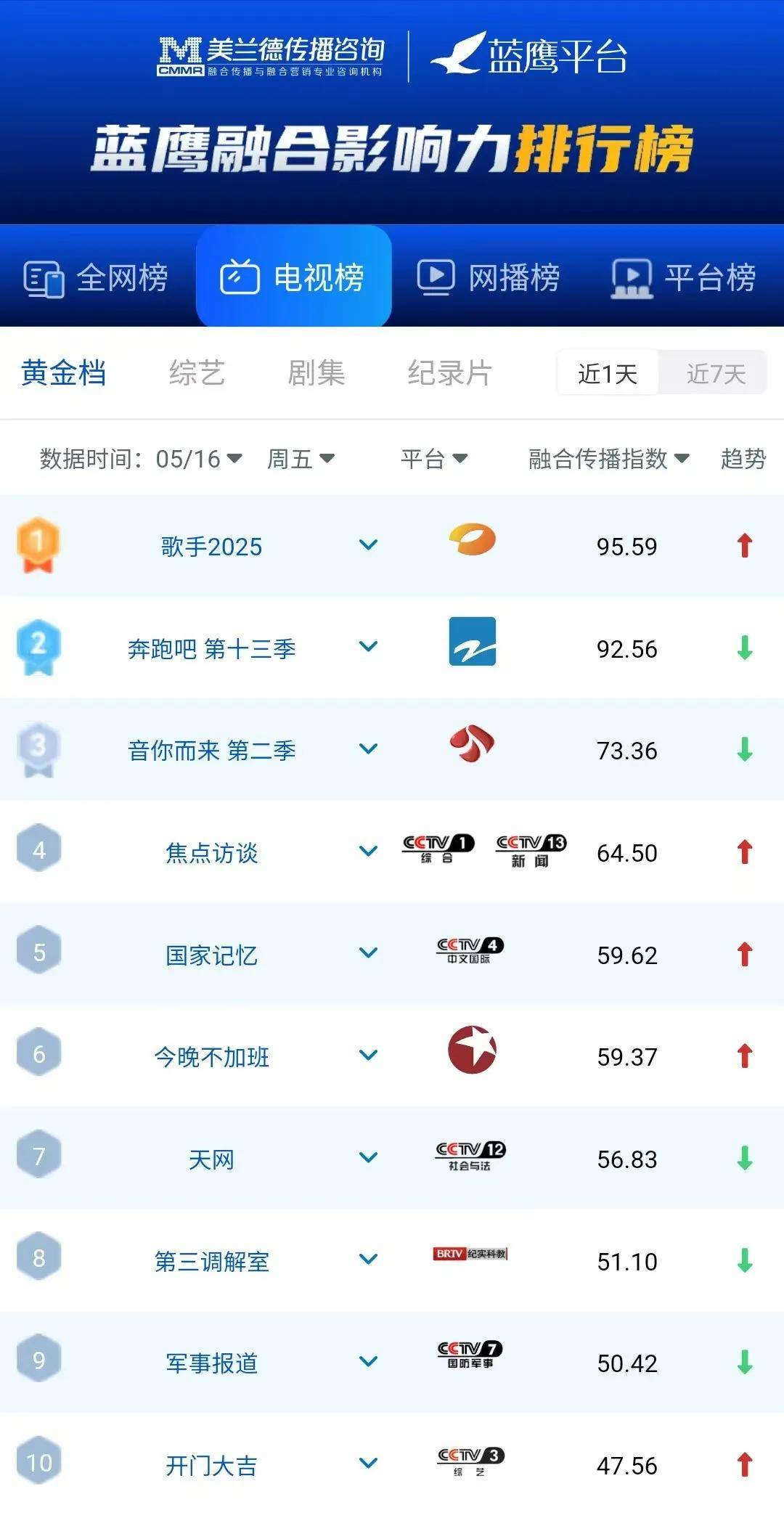Expand the 歌手2025 row details

[x=369, y=545]
